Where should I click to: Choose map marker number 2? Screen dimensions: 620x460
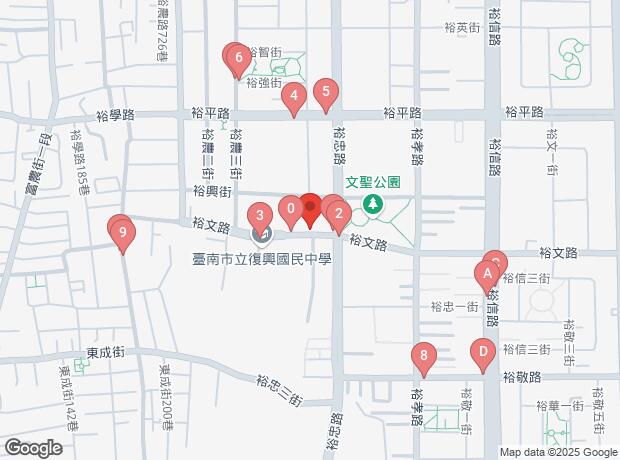pyautogui.click(x=339, y=212)
